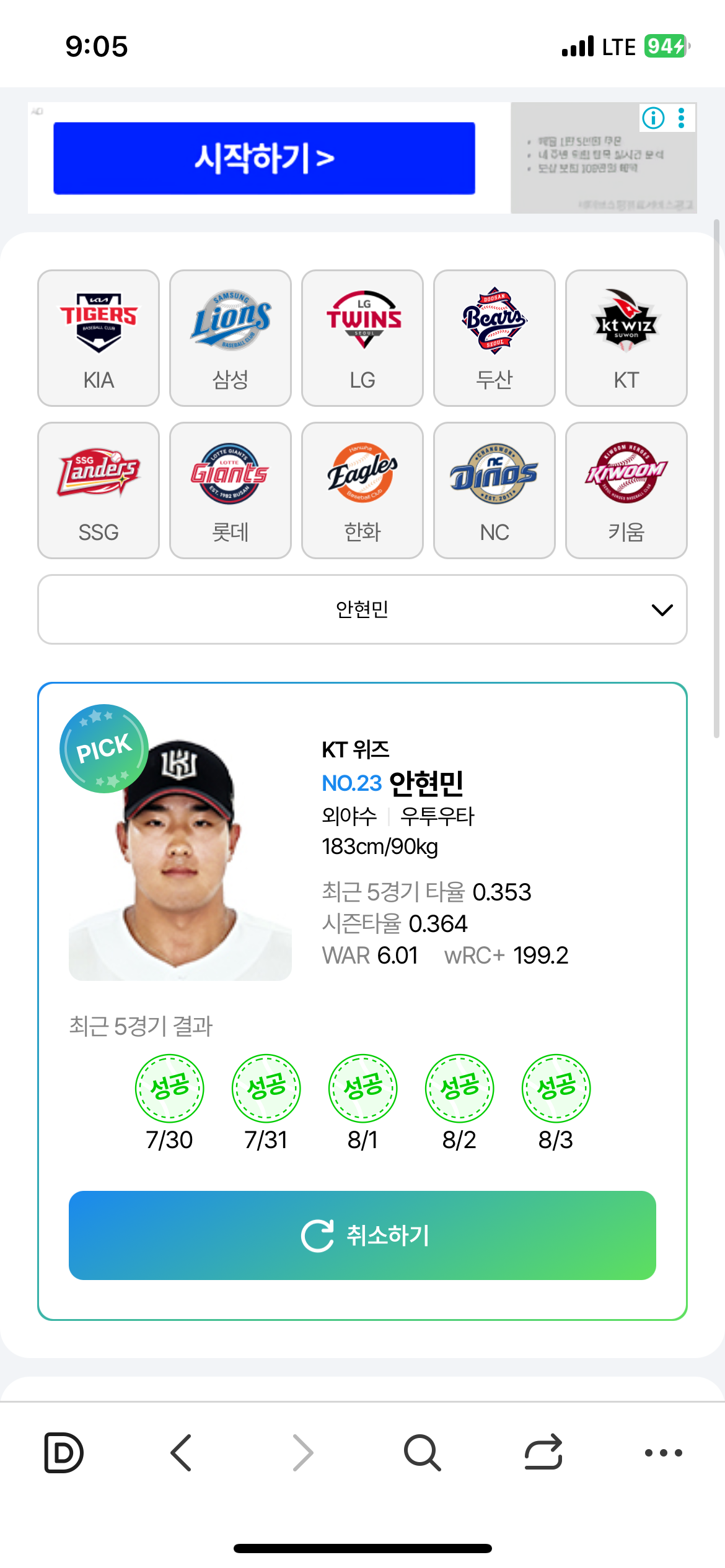
Task: Pick the LG Twins team
Action: coord(362,338)
